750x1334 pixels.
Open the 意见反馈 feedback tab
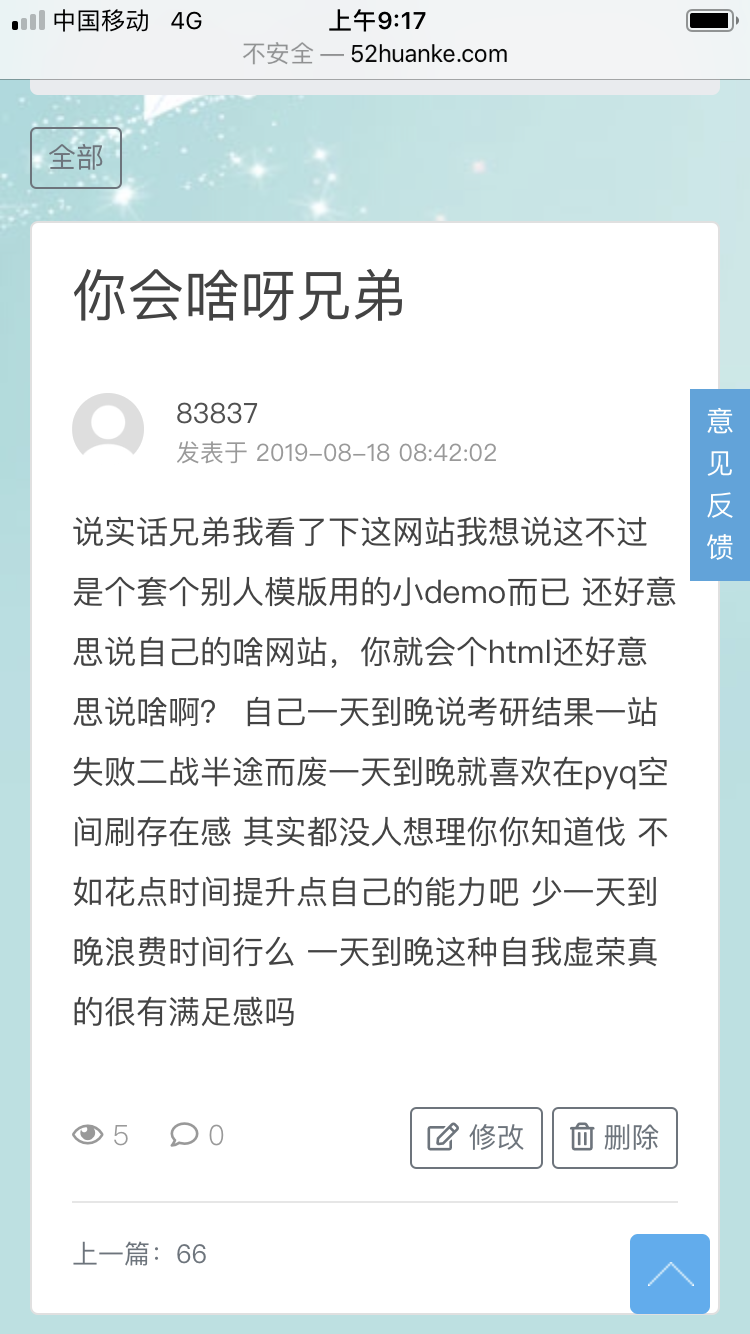pyautogui.click(x=720, y=484)
